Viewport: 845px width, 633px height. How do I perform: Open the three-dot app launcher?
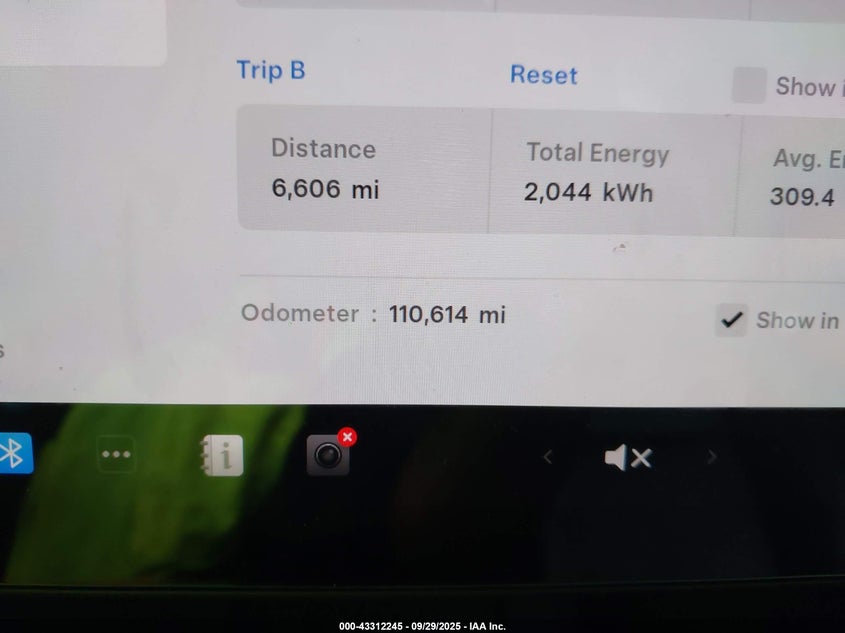(117, 456)
